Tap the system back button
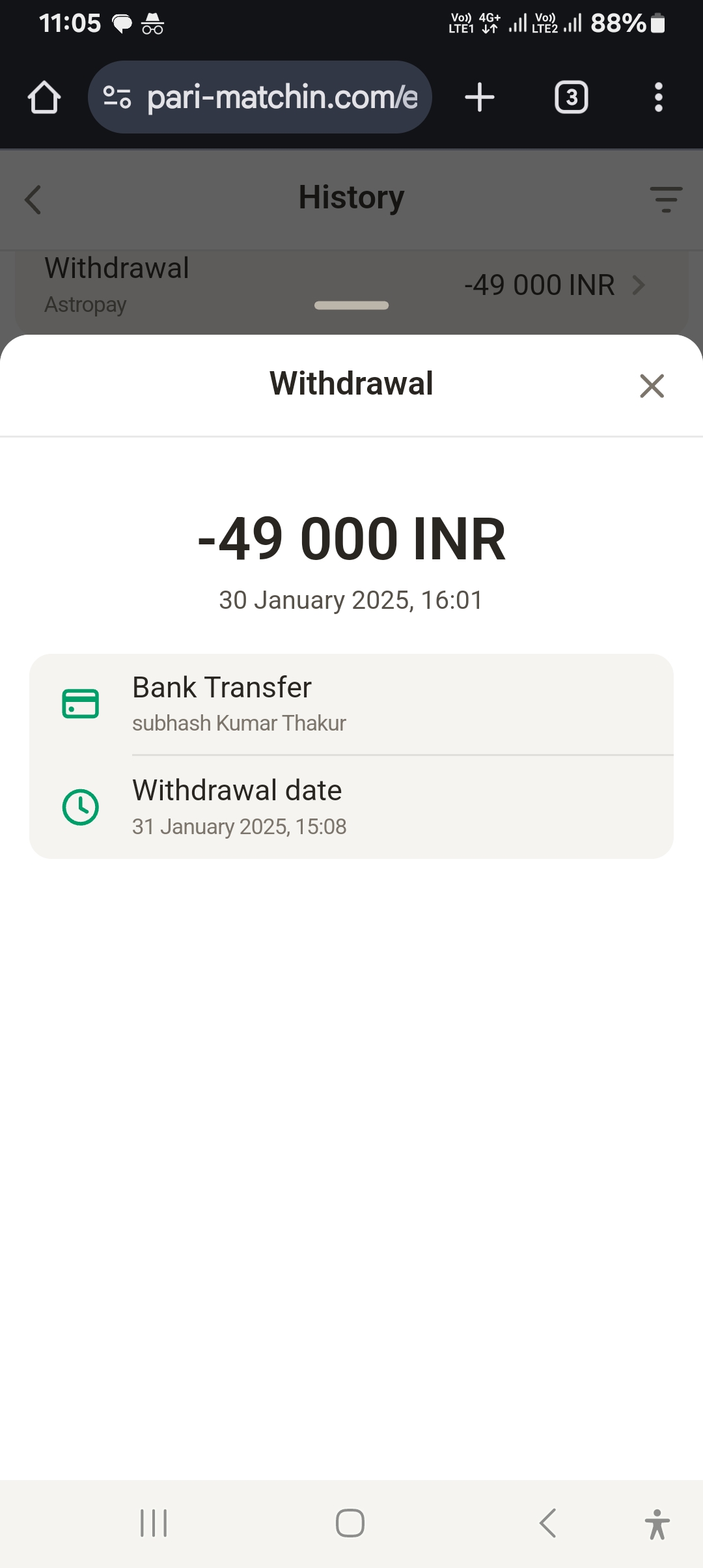The image size is (703, 1568). pyautogui.click(x=547, y=1523)
